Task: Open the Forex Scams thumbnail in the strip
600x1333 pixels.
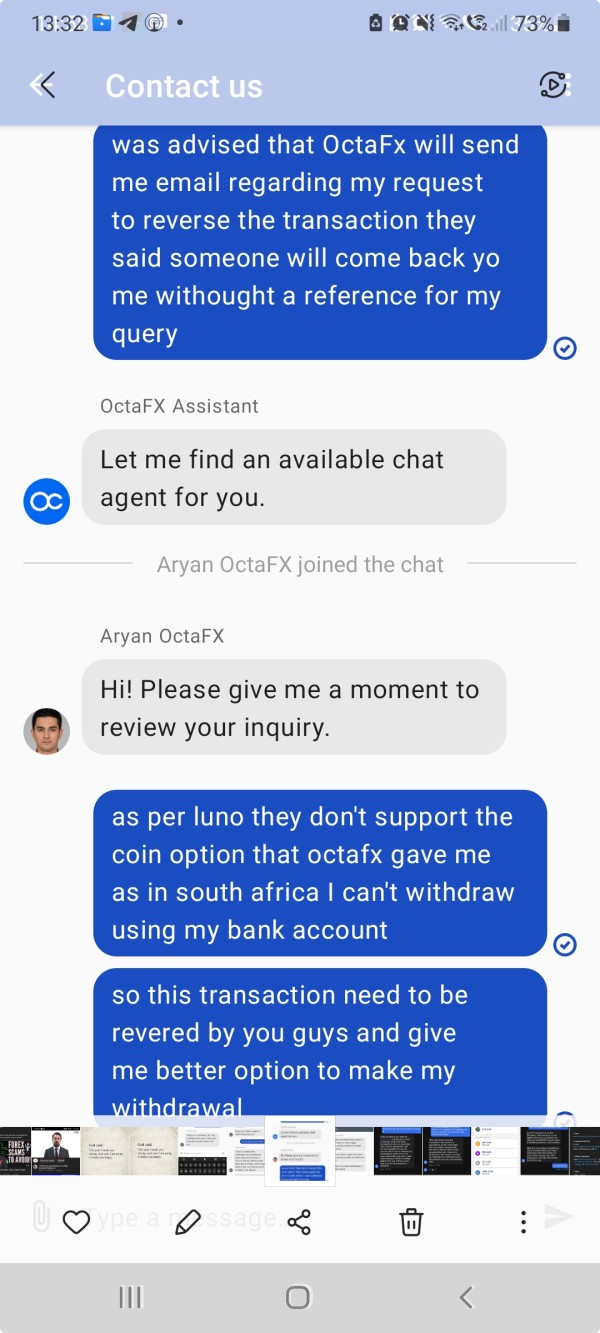Action: tap(15, 1151)
